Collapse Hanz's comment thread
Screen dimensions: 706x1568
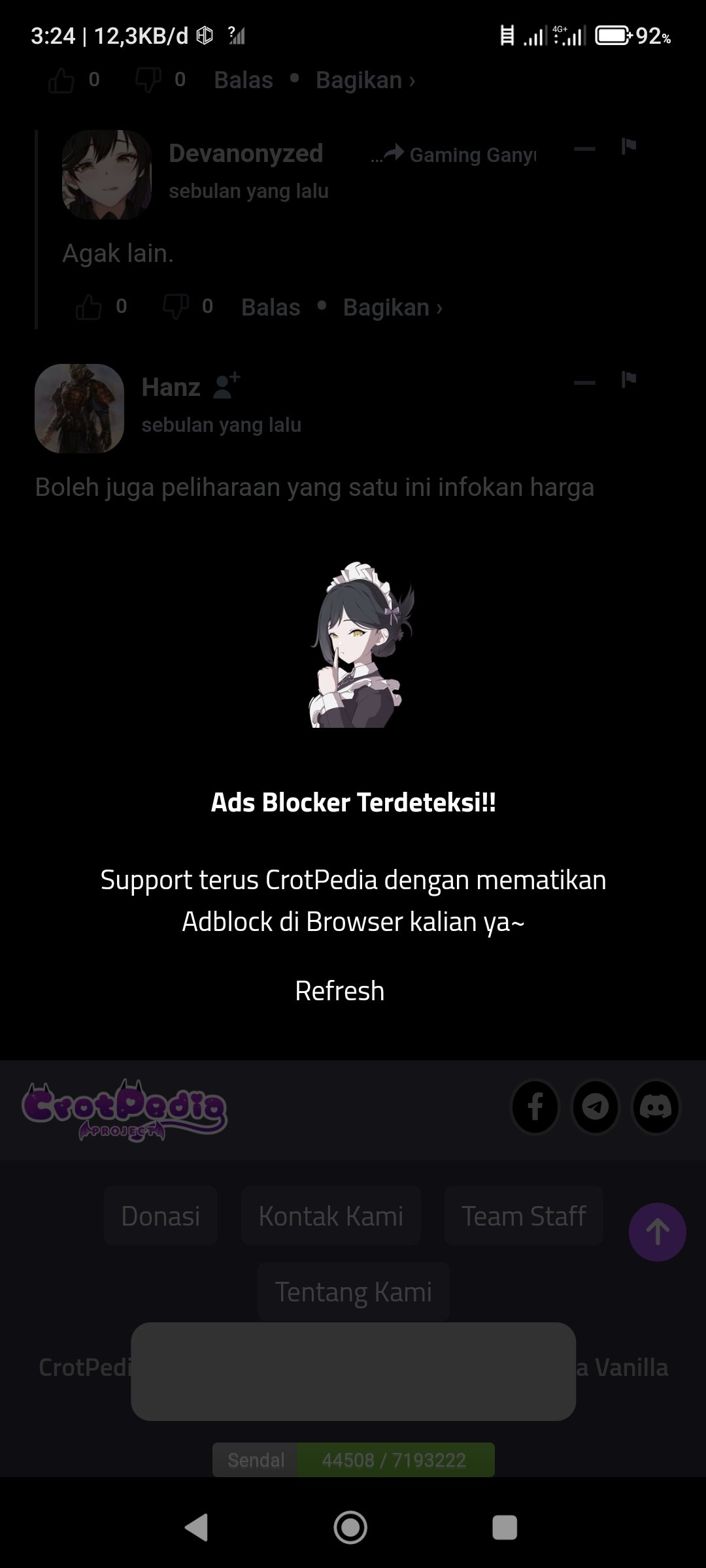(584, 382)
